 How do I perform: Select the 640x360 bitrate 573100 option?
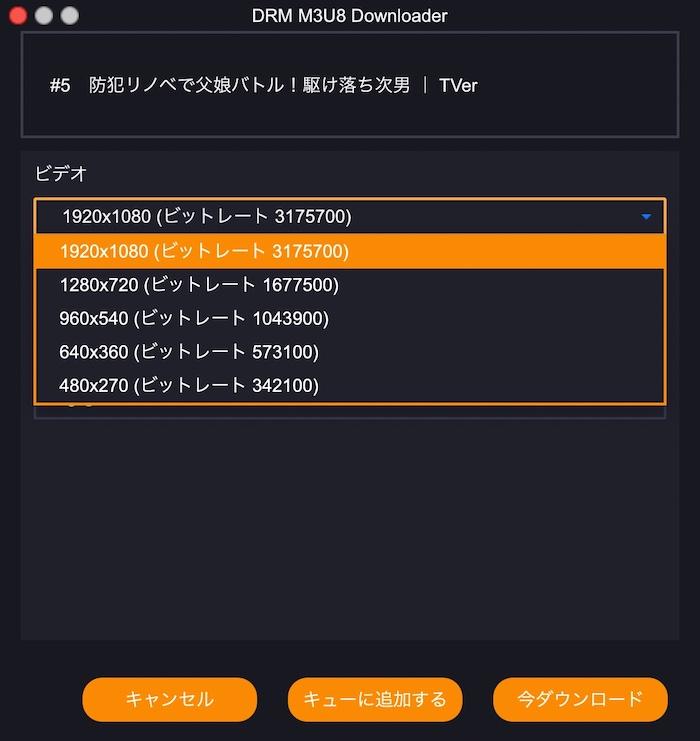(349, 352)
